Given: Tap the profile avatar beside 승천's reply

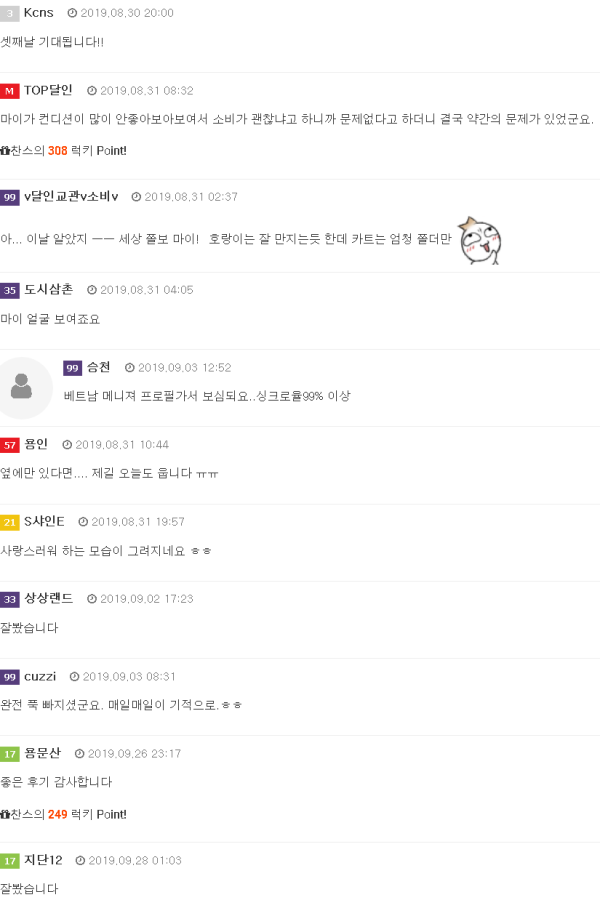Looking at the screenshot, I should 22,387.
